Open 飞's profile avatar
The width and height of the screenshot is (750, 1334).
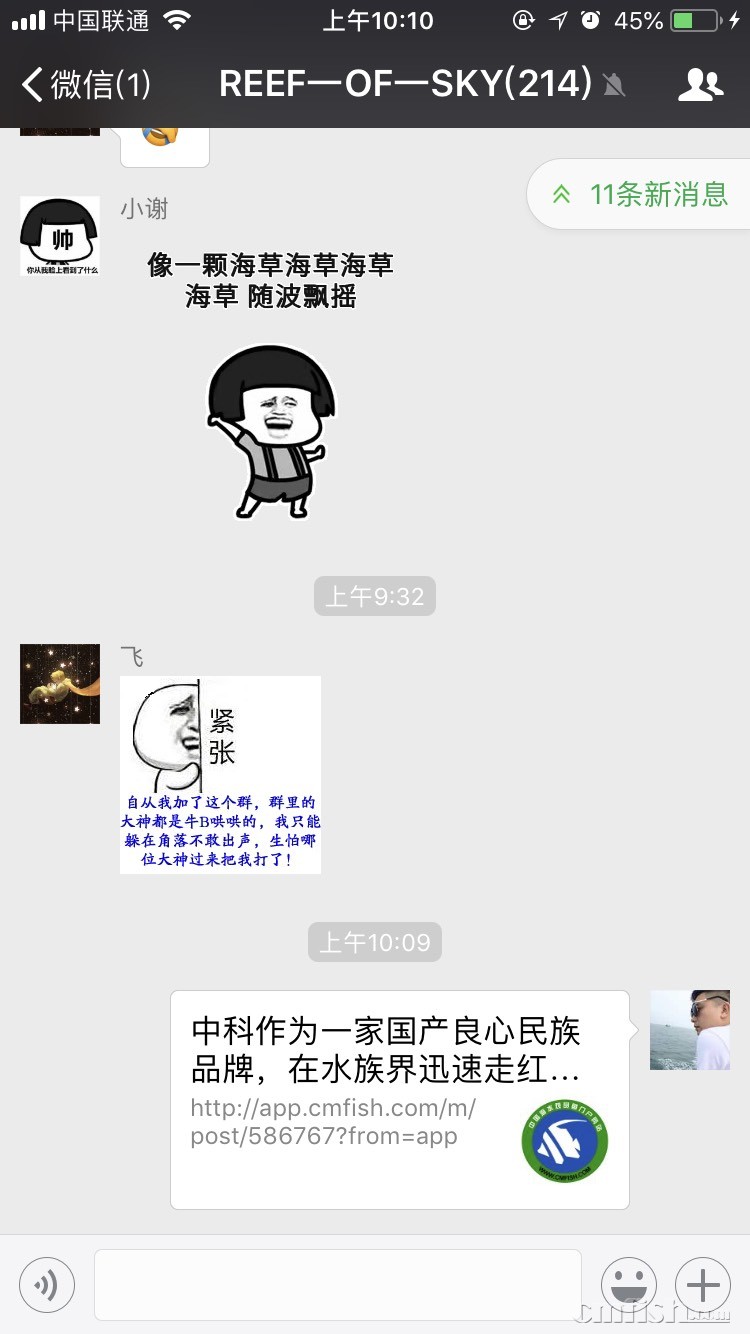[x=60, y=684]
